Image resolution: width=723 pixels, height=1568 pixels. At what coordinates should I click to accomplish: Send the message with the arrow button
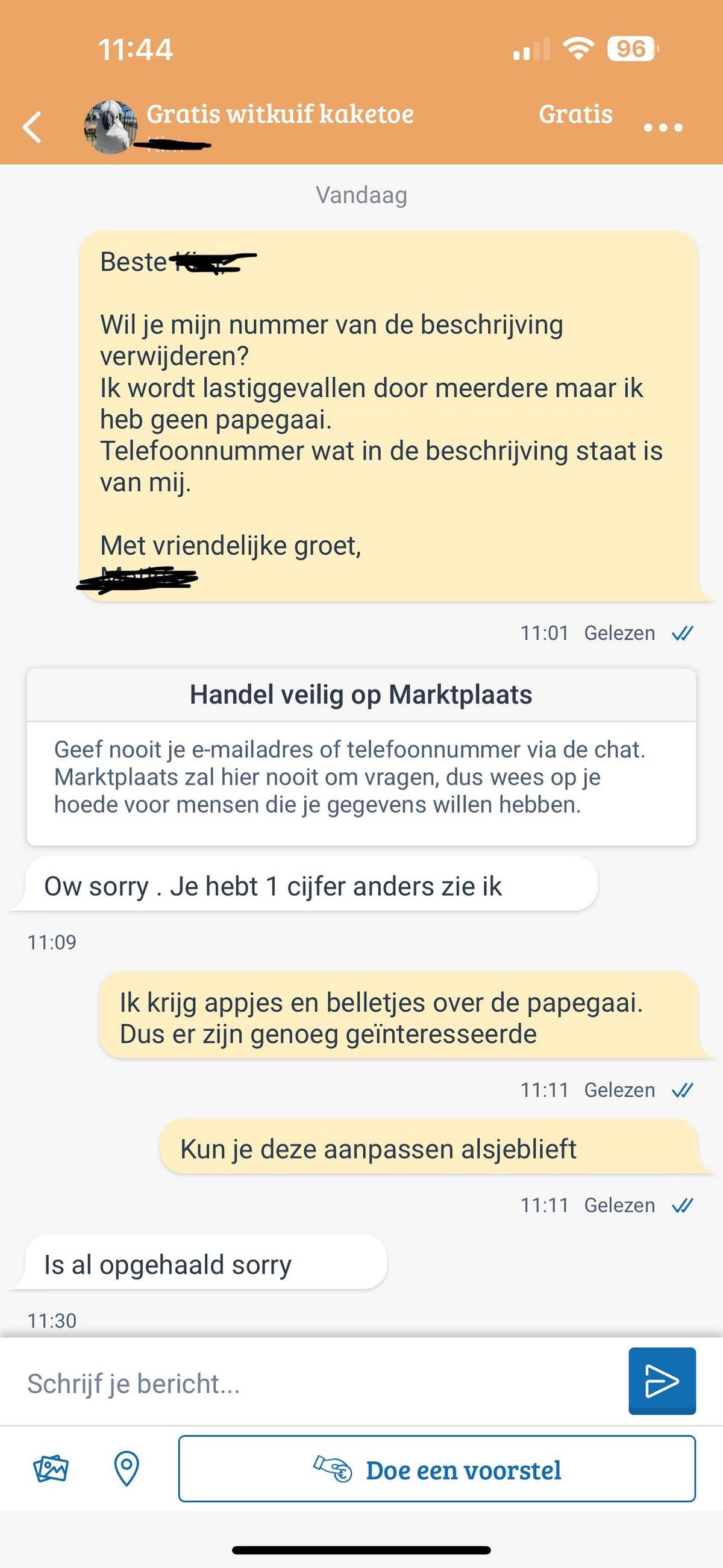pos(662,1381)
